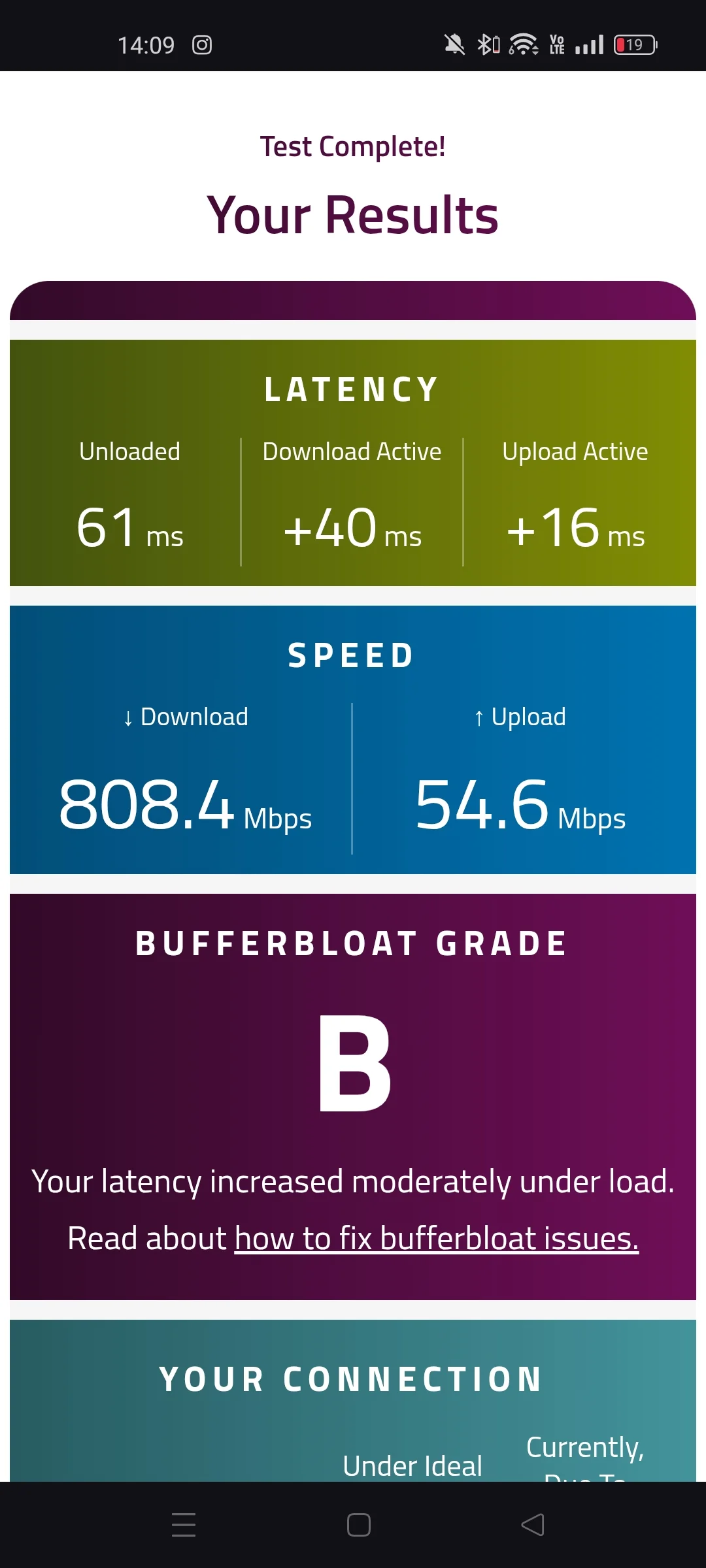The width and height of the screenshot is (706, 1568).
Task: Go to the home screen
Action: click(x=358, y=1525)
